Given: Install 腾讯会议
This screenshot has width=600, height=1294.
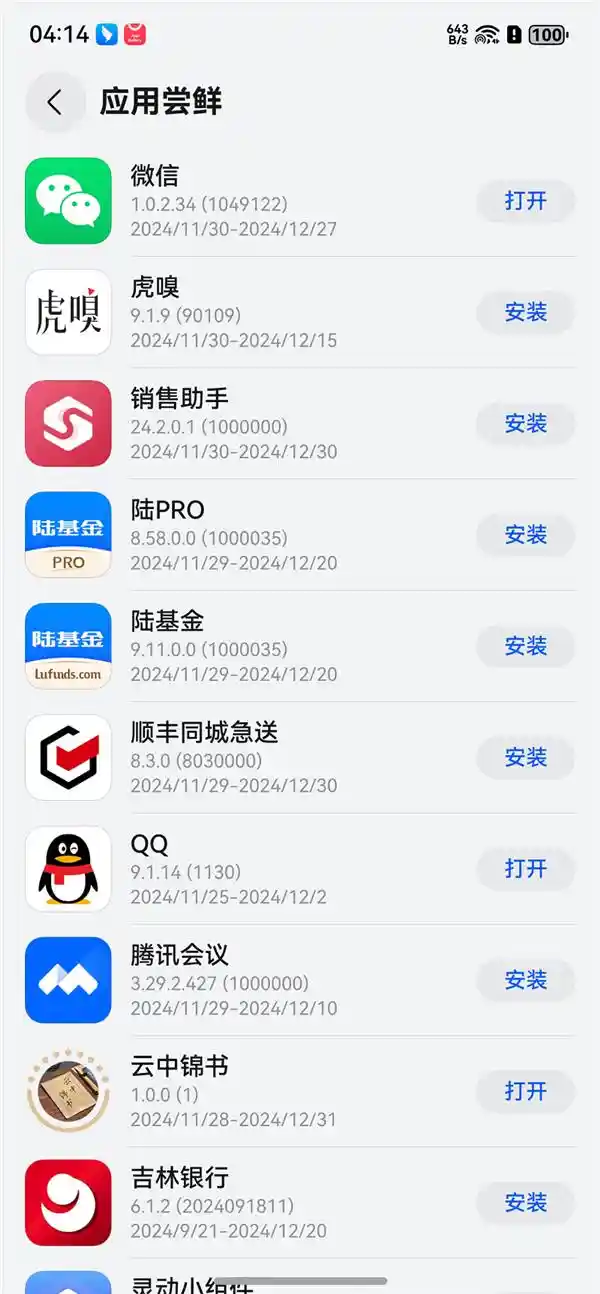Looking at the screenshot, I should (525, 980).
